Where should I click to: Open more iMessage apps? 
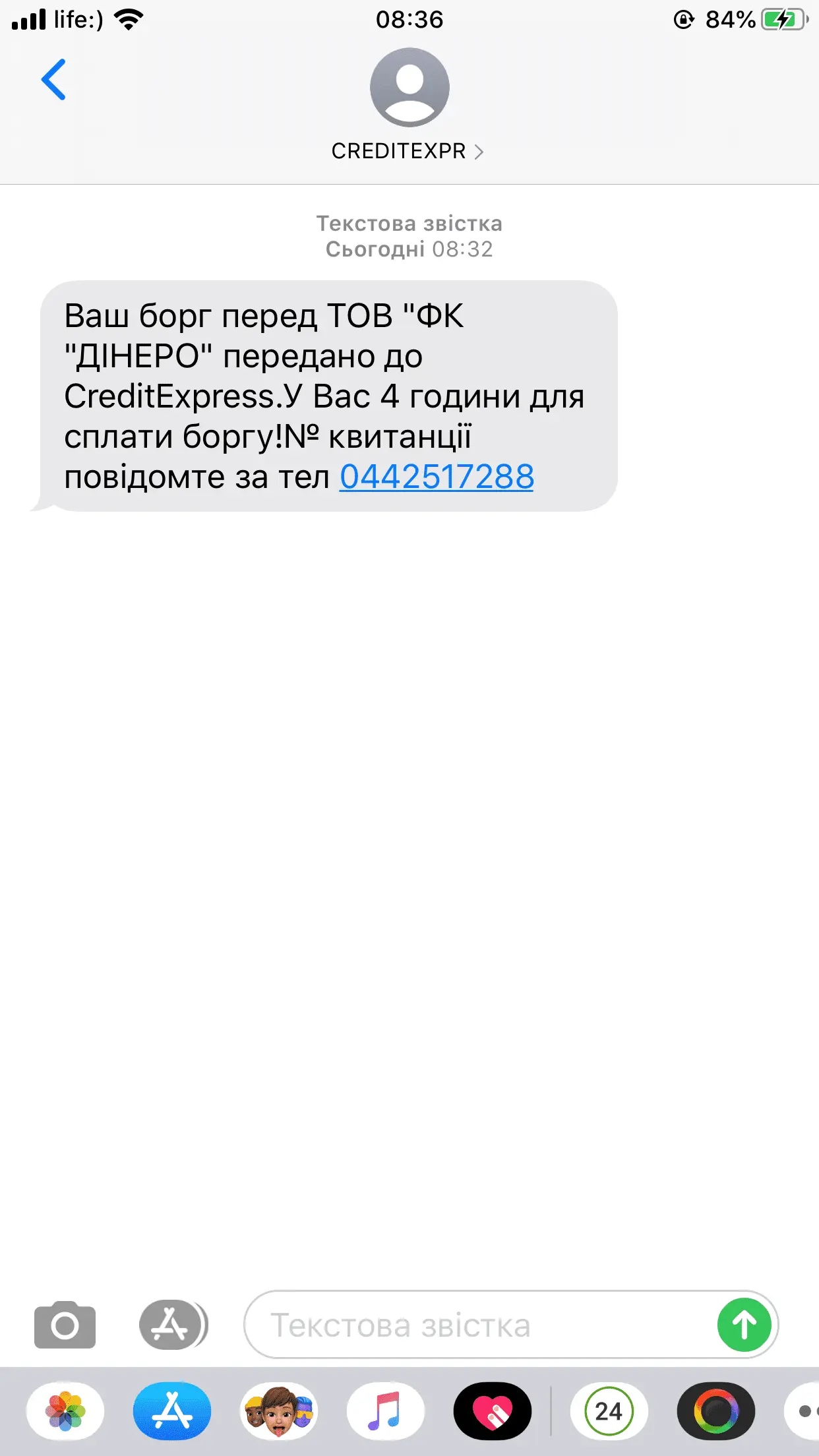(x=804, y=1411)
